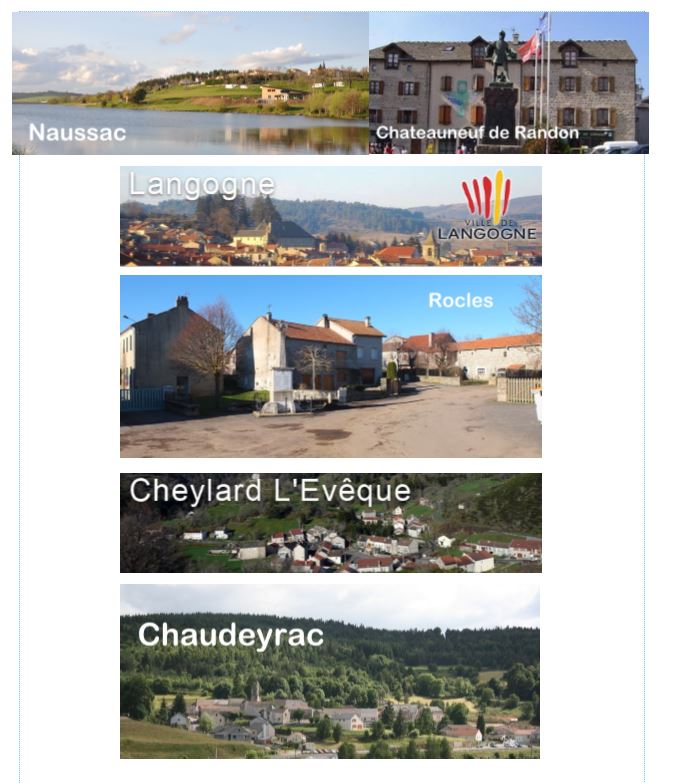This screenshot has width=673, height=783.
Task: Select the Chateauneuf de Randon tile
Action: click(508, 83)
